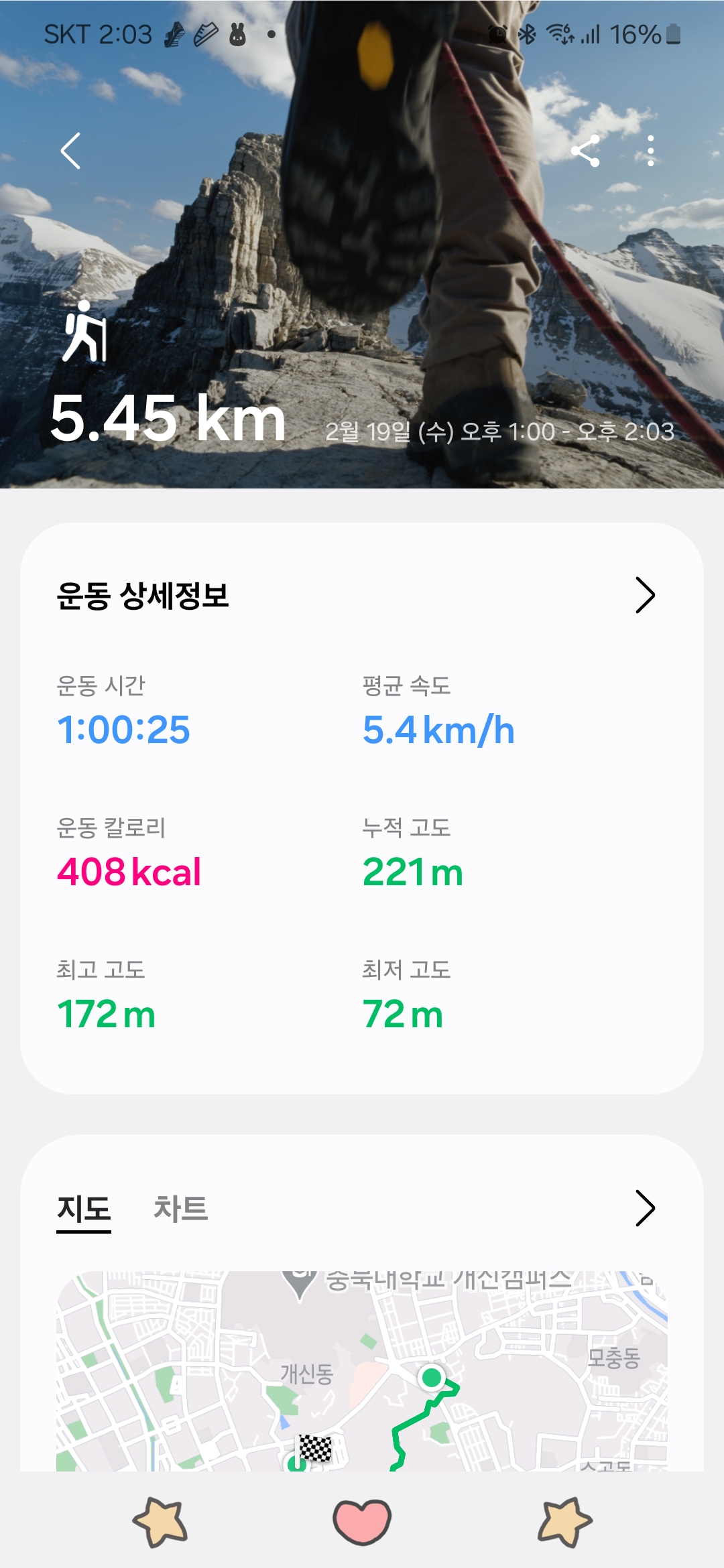724x1568 pixels.
Task: Tap the heart home button at the bottom
Action: tap(362, 1521)
